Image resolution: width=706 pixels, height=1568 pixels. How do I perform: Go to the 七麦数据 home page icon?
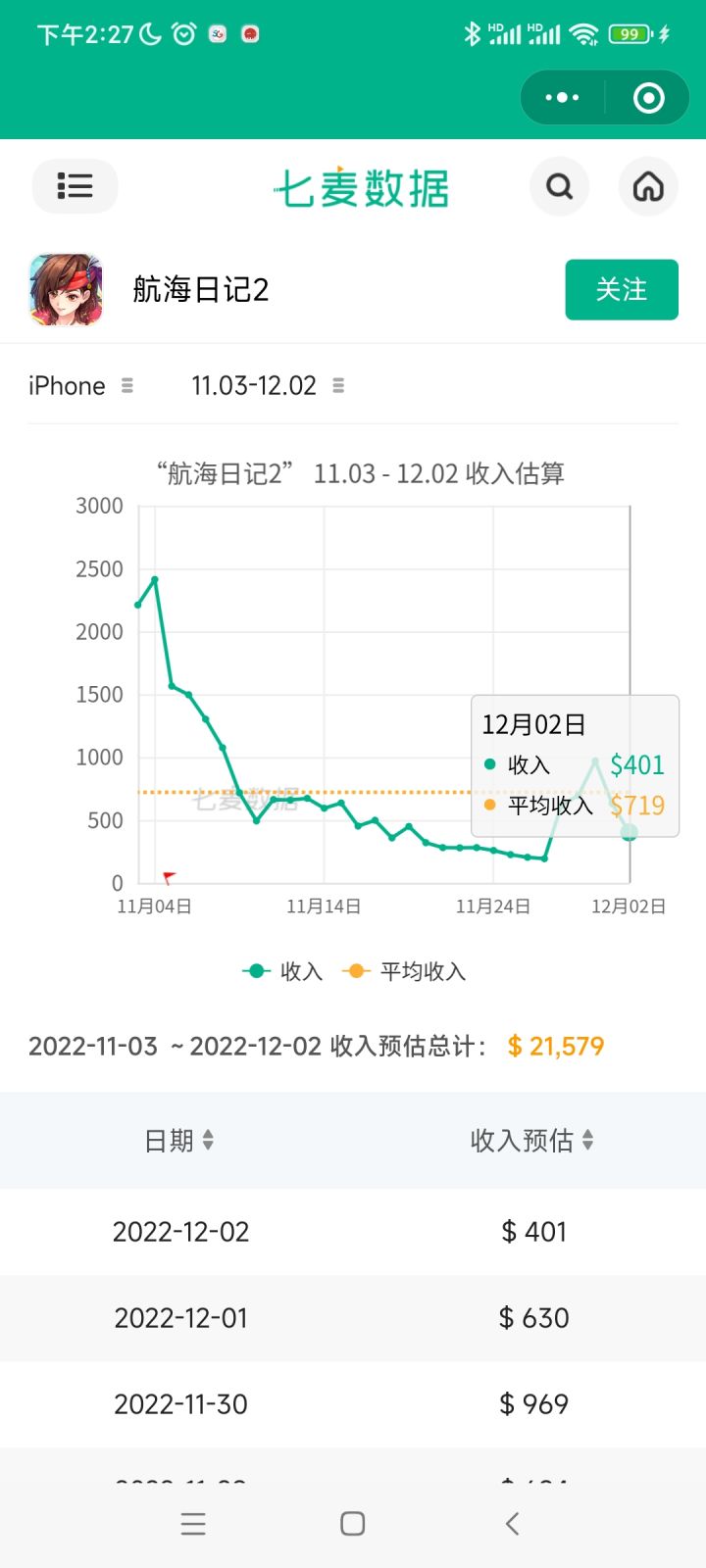[648, 186]
